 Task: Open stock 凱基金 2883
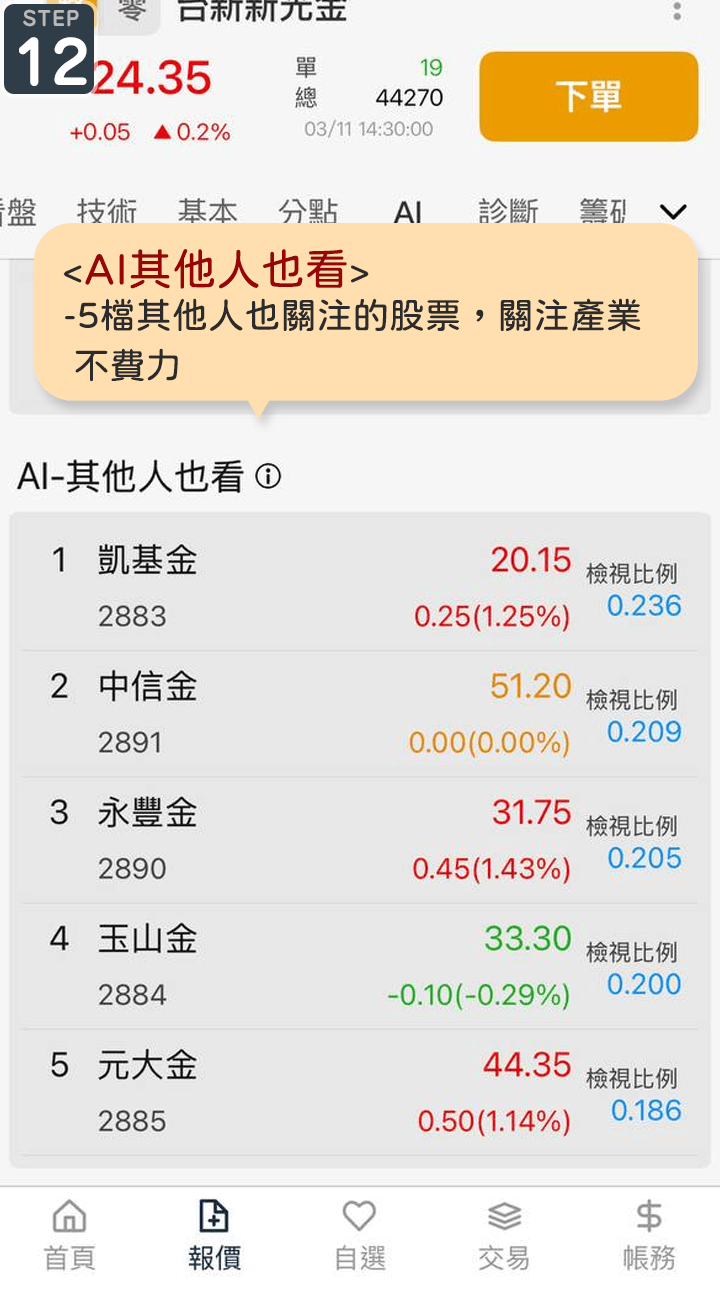[x=300, y=587]
